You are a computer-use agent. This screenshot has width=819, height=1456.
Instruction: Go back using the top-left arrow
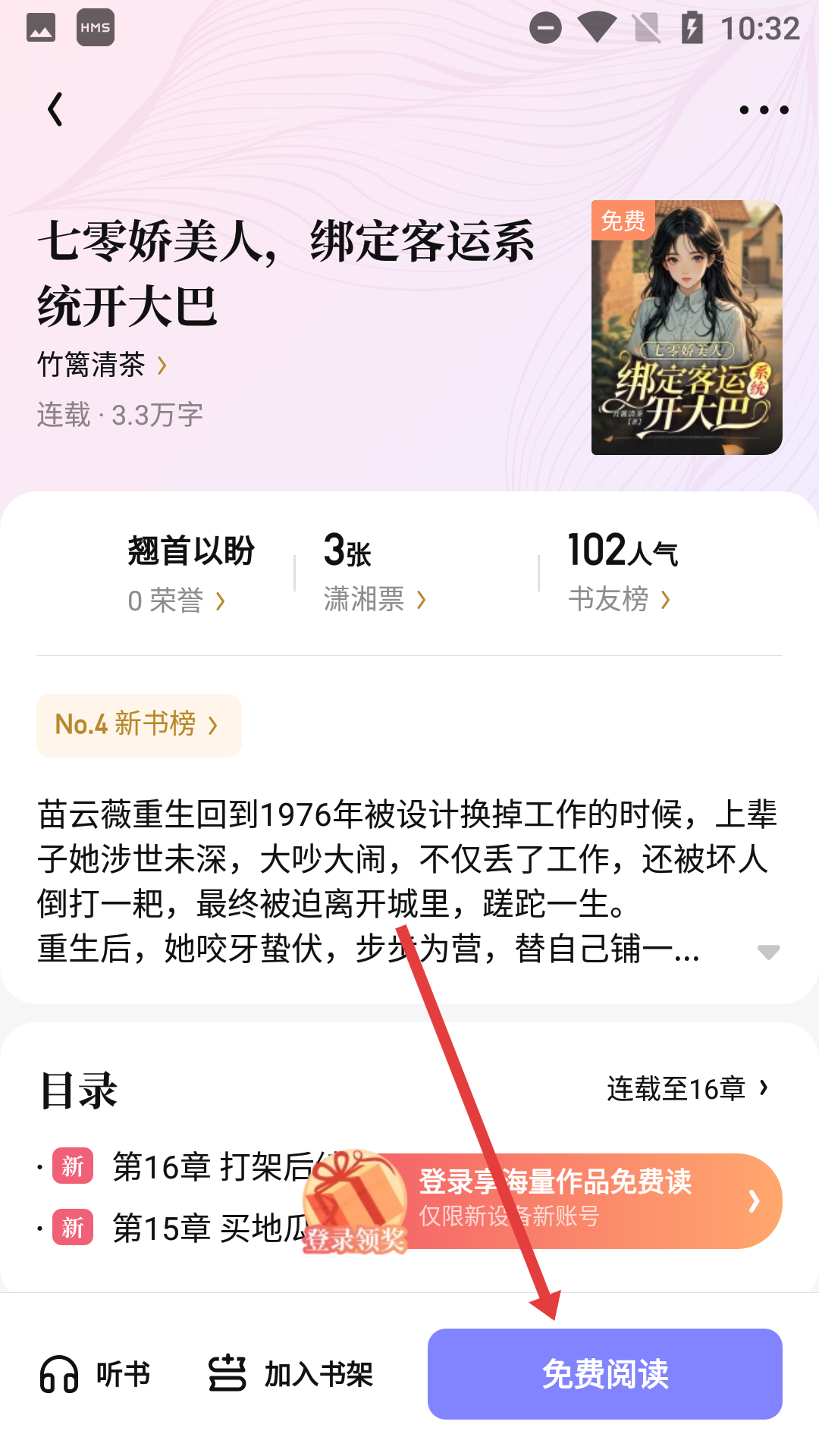pyautogui.click(x=55, y=110)
